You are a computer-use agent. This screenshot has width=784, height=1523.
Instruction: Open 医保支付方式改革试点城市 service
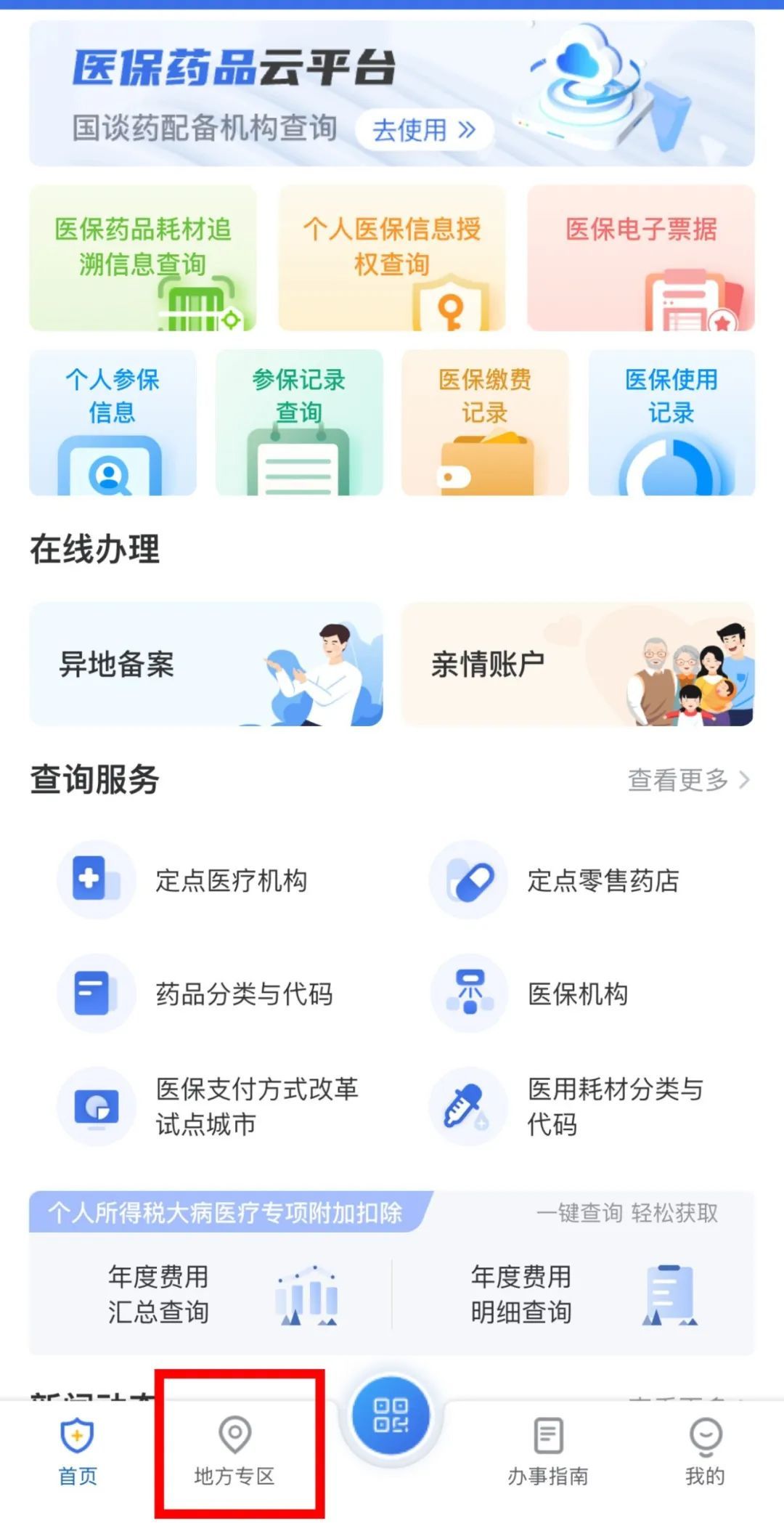(x=97, y=1106)
